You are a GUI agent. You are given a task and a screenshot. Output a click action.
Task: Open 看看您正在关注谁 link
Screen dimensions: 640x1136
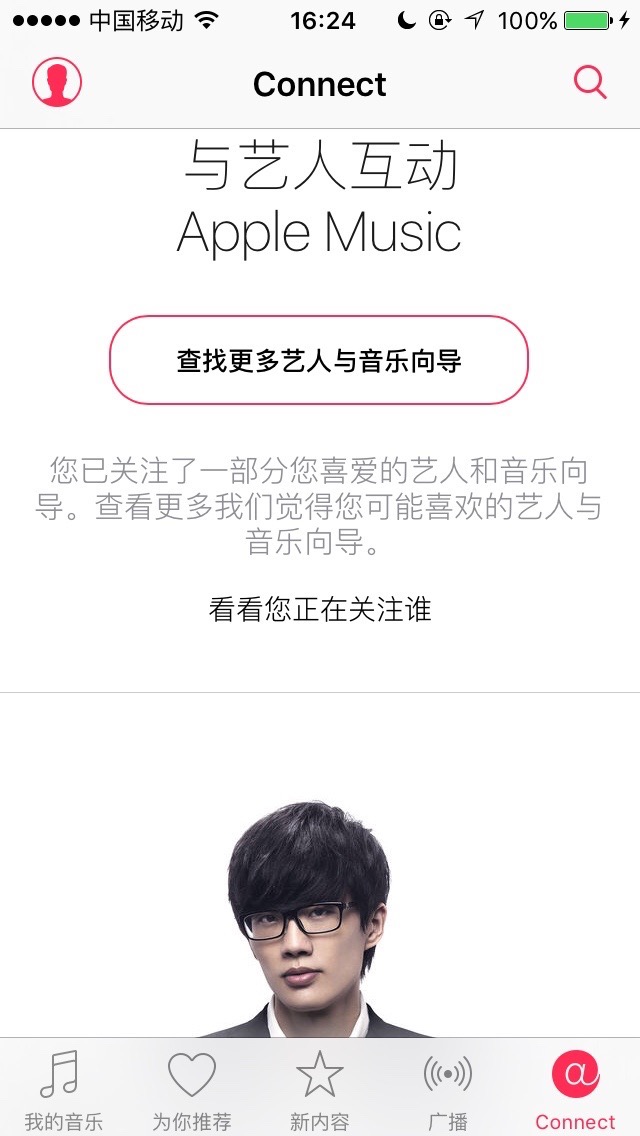(x=320, y=609)
